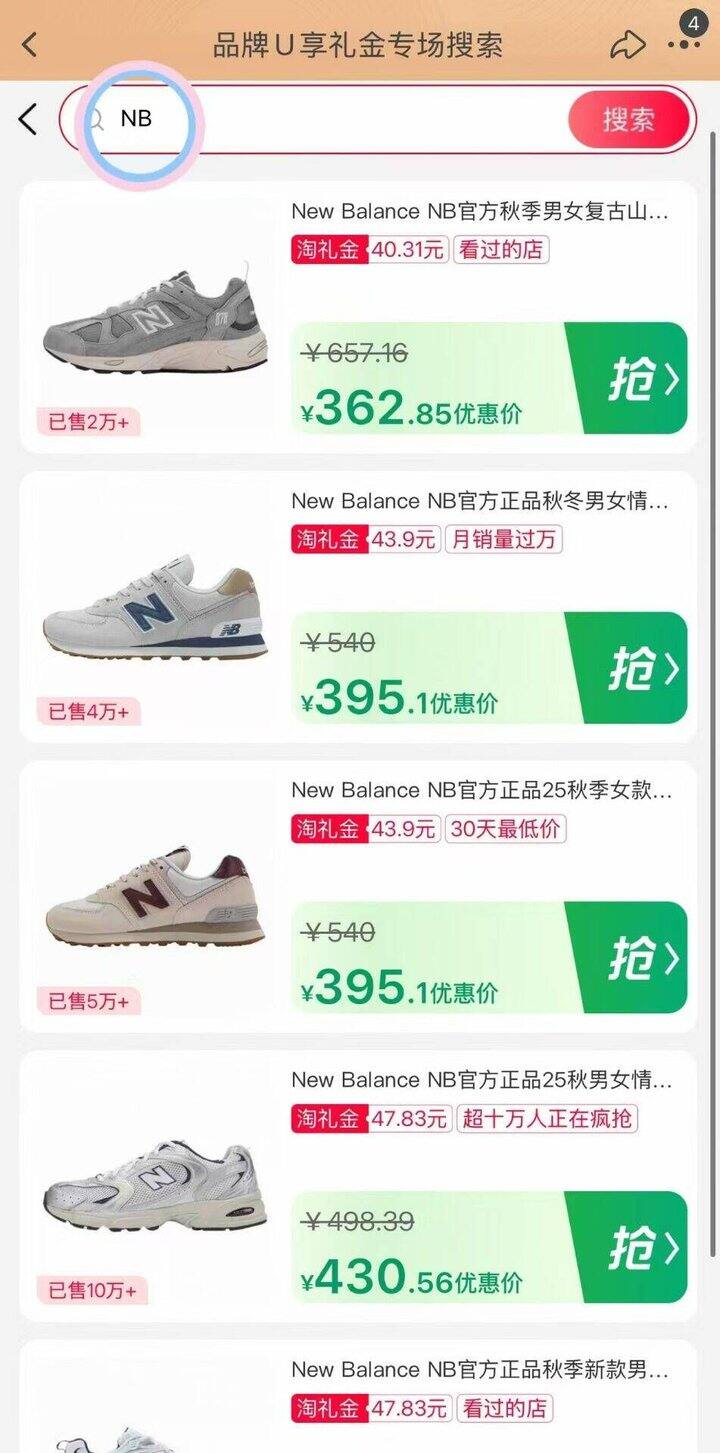720x1453 pixels.
Task: Tap the 抢 grab icon on ¥430.56 item
Action: (637, 1249)
